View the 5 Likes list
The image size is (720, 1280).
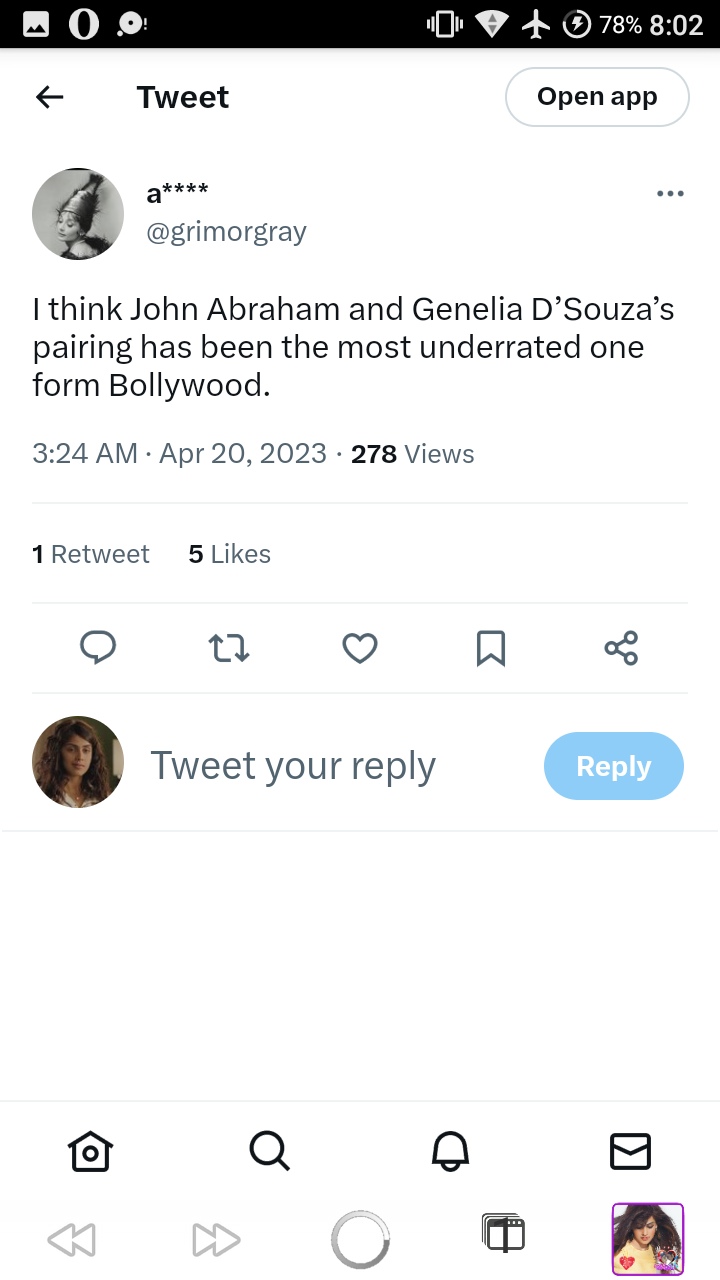[x=230, y=554]
